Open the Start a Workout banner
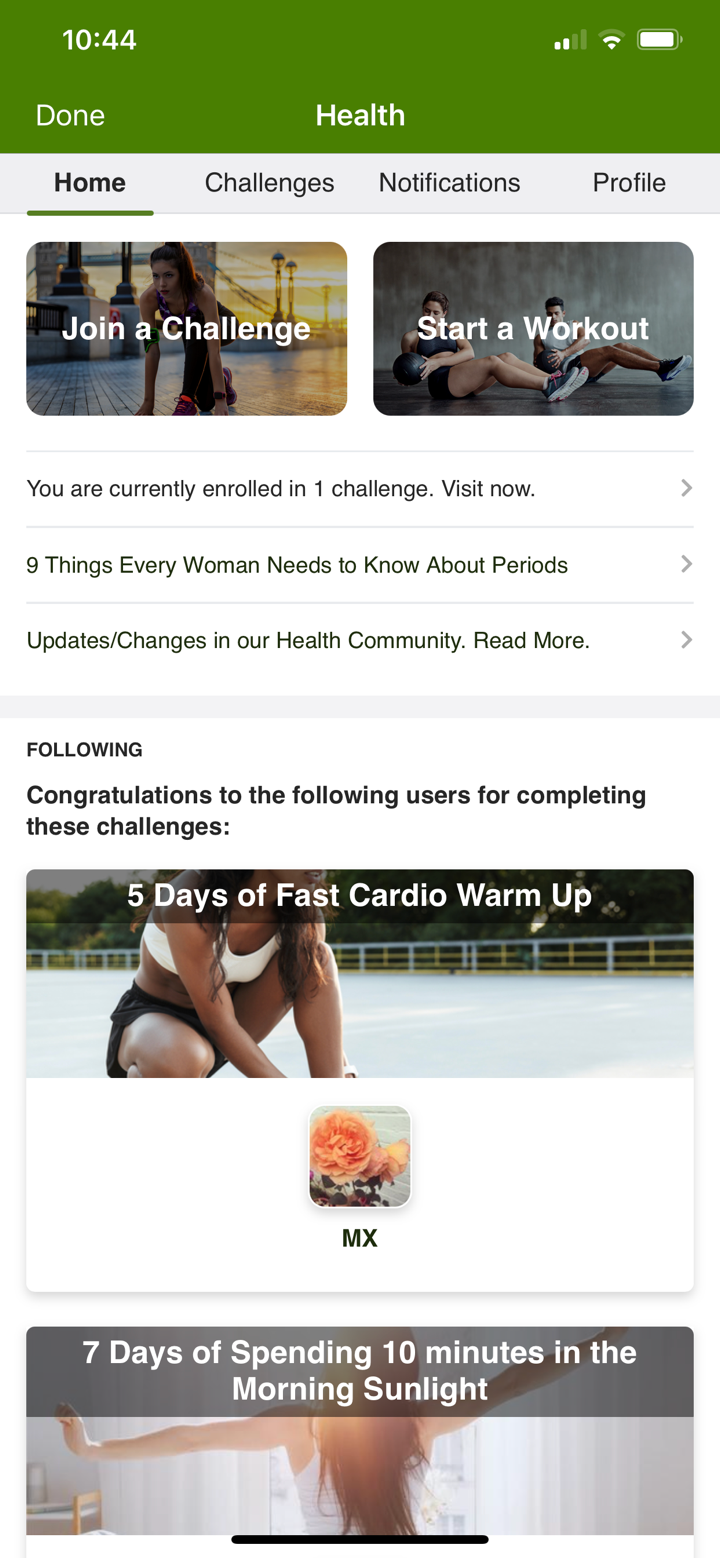 533,328
